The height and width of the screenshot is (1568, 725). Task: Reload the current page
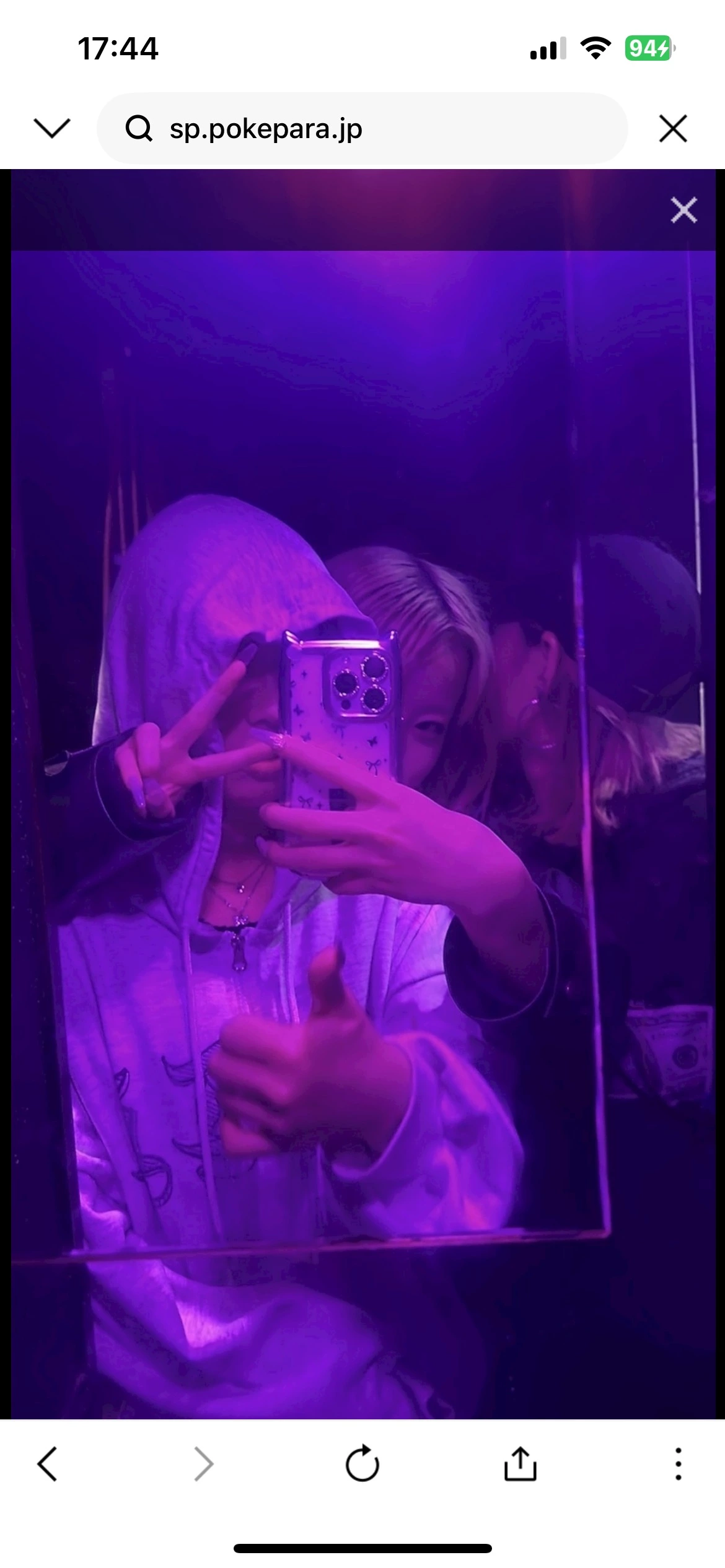point(362,1464)
